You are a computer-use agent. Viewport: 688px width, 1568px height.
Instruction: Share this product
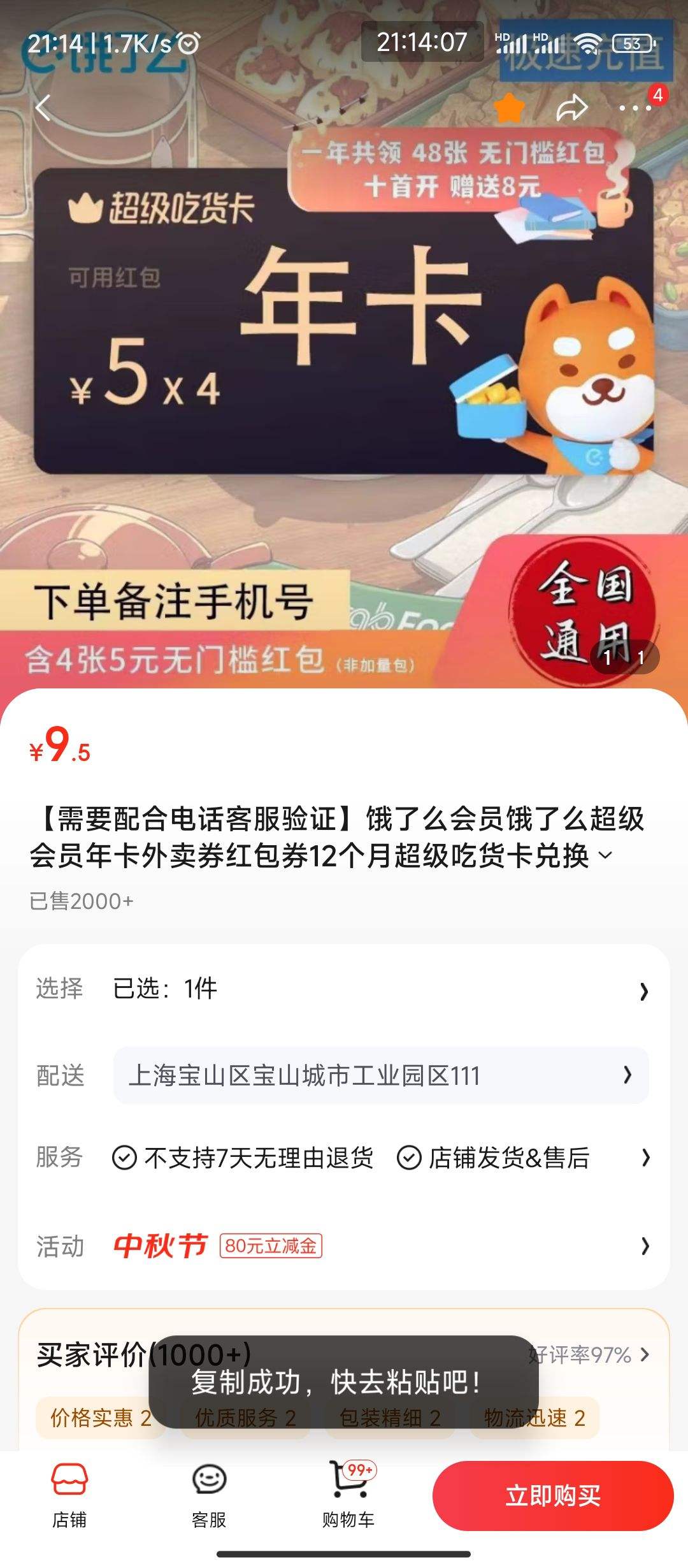[571, 108]
